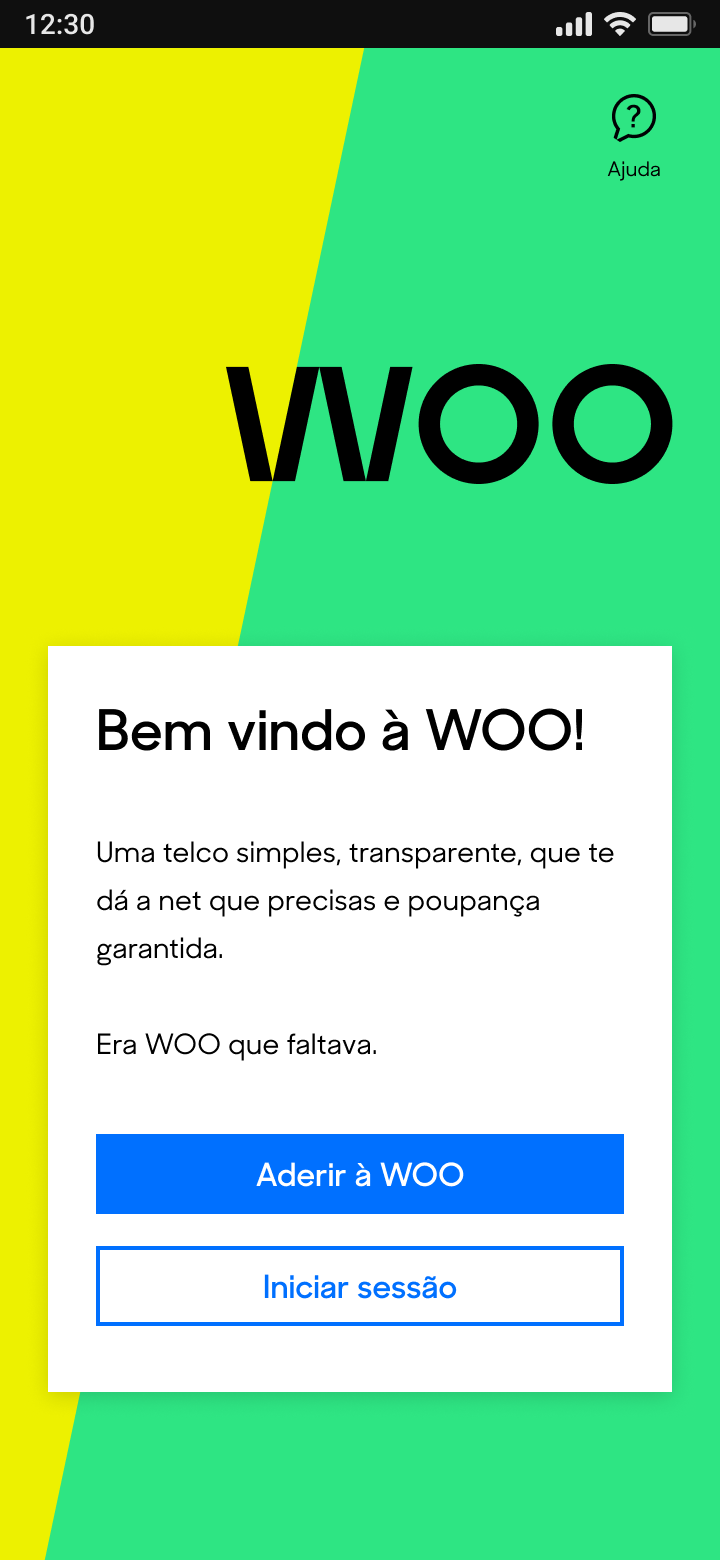The height and width of the screenshot is (1560, 720).
Task: Open the Ajuda help icon
Action: pos(634,119)
